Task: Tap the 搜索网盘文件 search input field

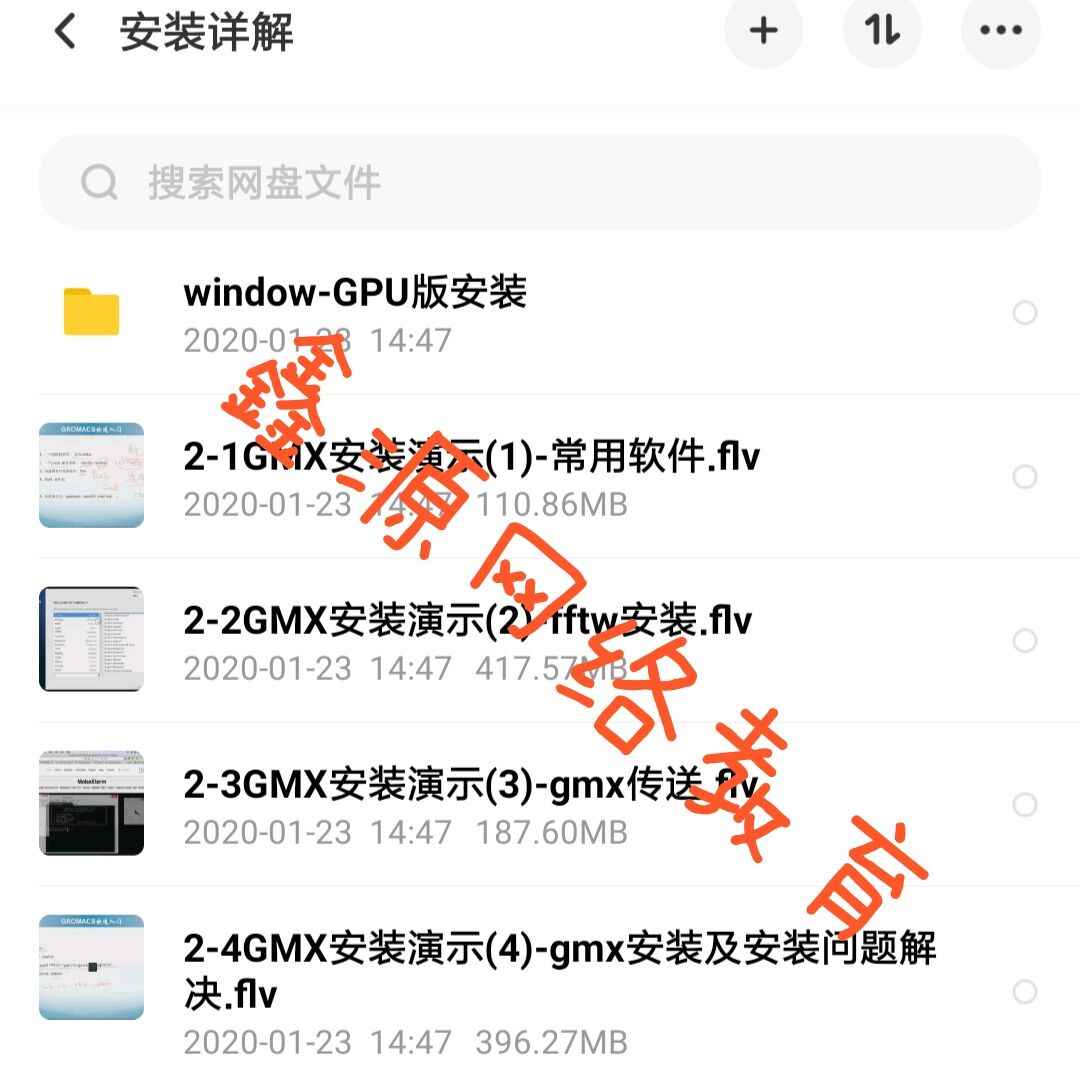Action: (x=400, y=181)
